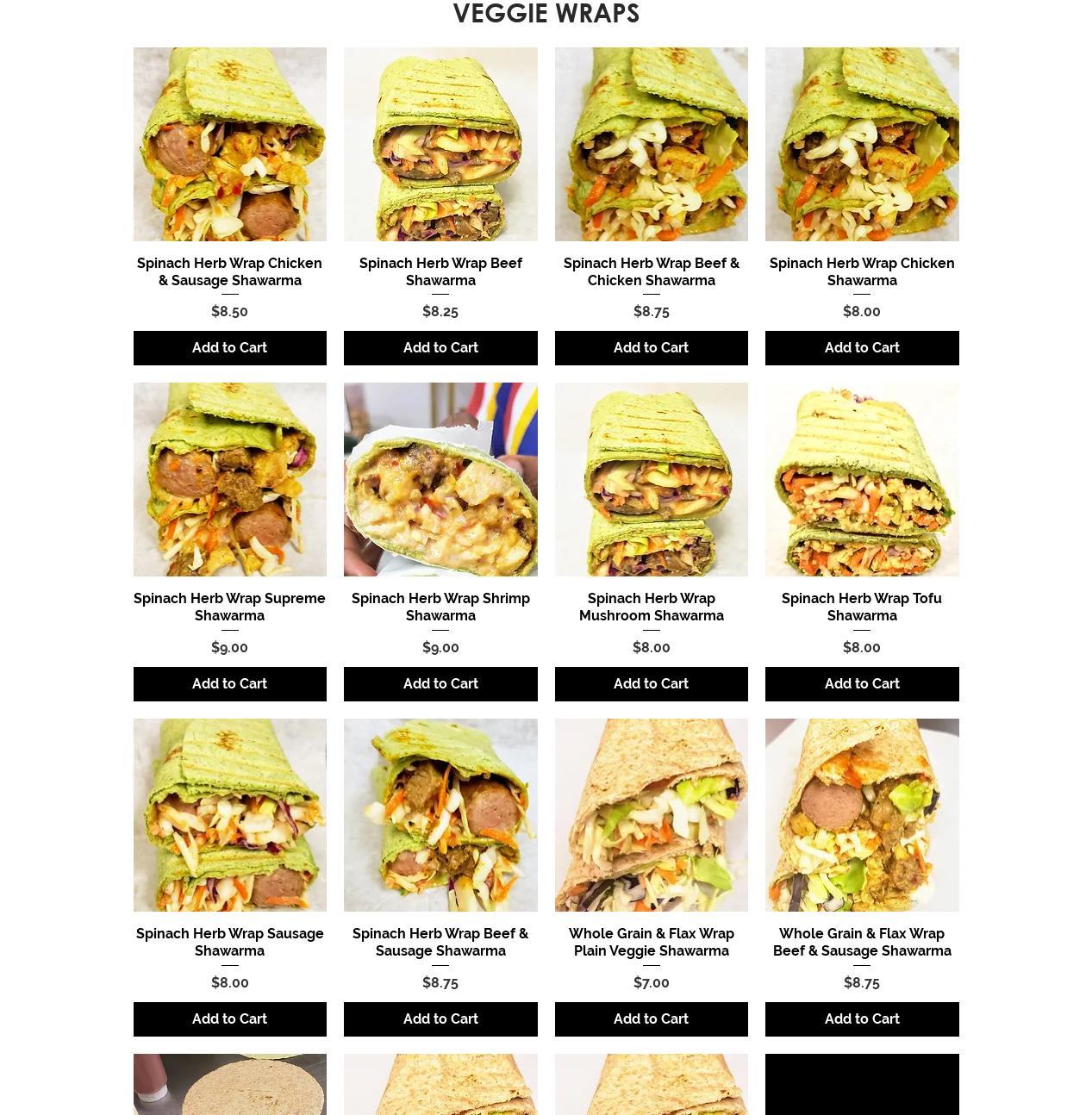The width and height of the screenshot is (1092, 1115).
Task: Add Spinach Herb Wrap Shrimp Shawarma to cart
Action: click(x=440, y=684)
